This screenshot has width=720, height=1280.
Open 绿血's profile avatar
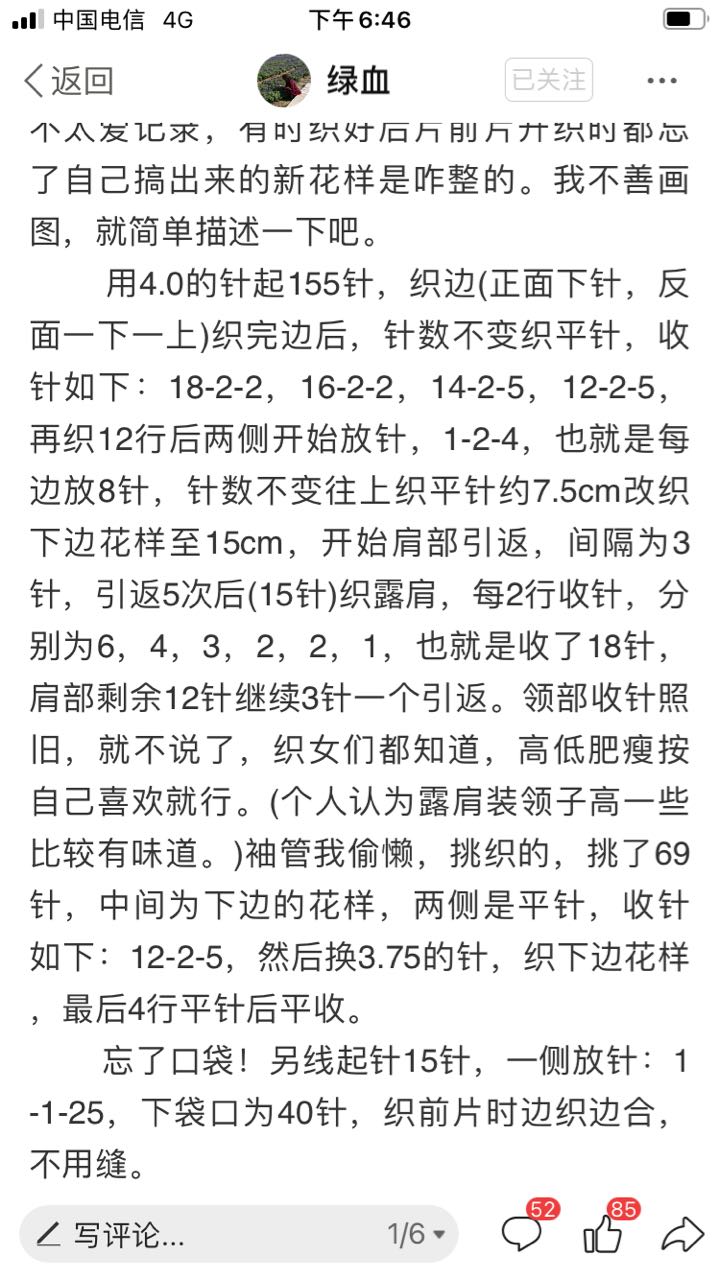click(x=284, y=80)
